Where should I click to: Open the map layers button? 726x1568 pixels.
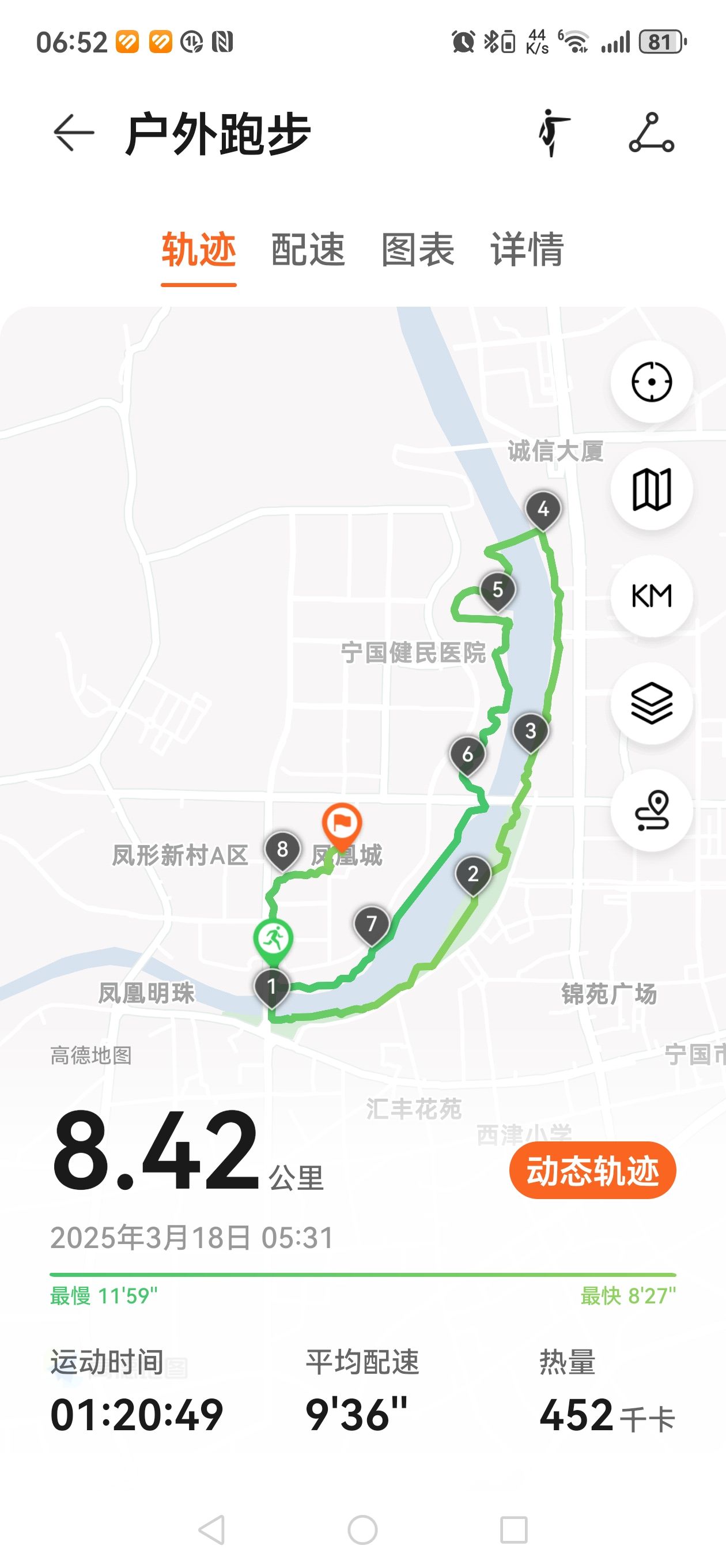(652, 703)
